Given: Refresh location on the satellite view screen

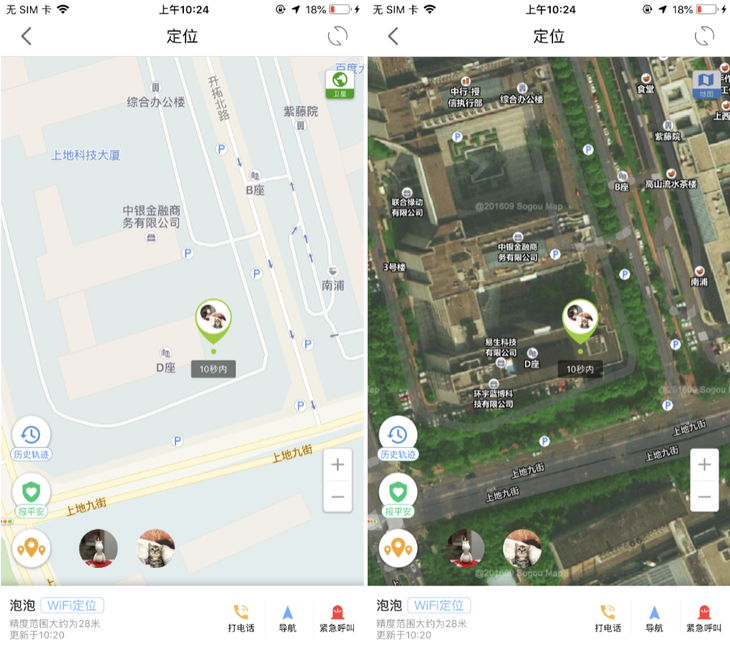Looking at the screenshot, I should pos(706,36).
